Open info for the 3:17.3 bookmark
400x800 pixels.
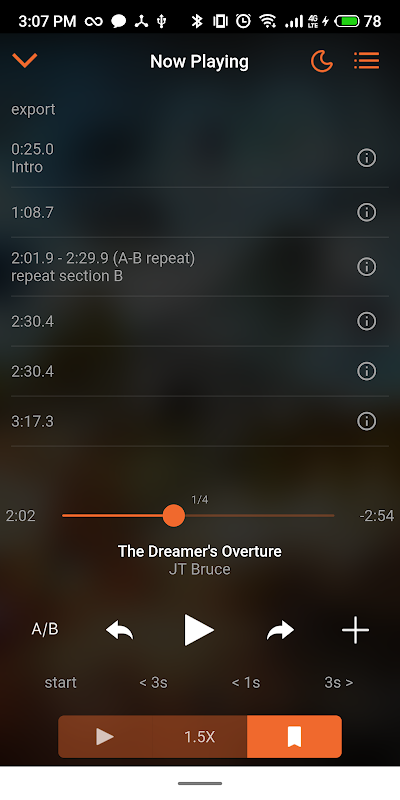tap(366, 421)
